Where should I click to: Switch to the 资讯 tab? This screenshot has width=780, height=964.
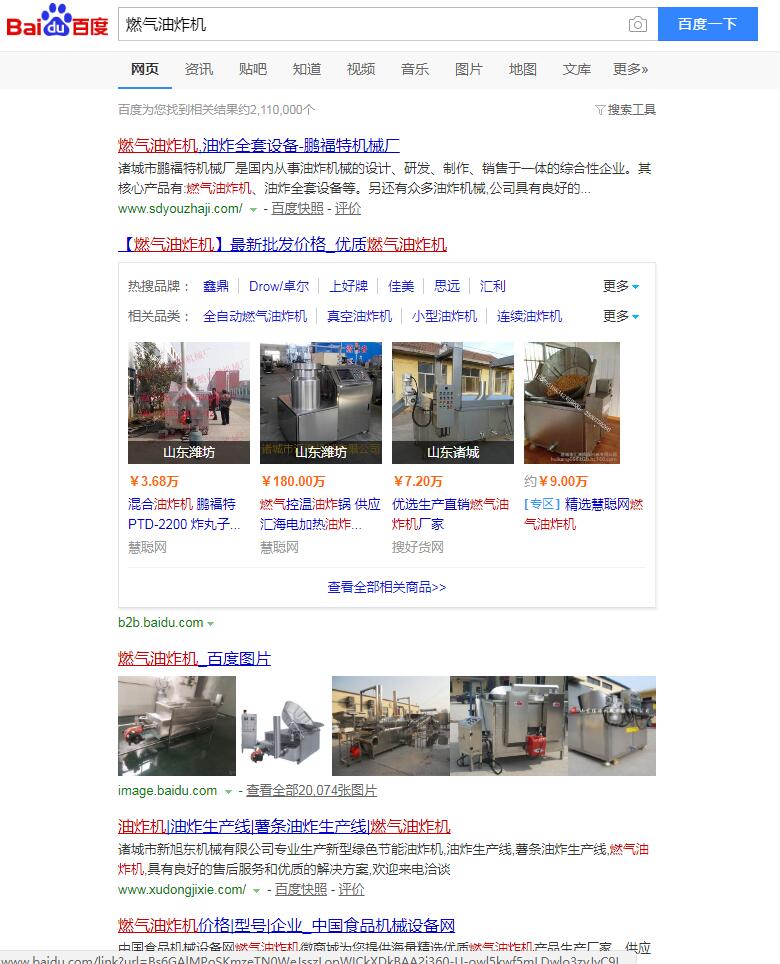click(x=199, y=69)
